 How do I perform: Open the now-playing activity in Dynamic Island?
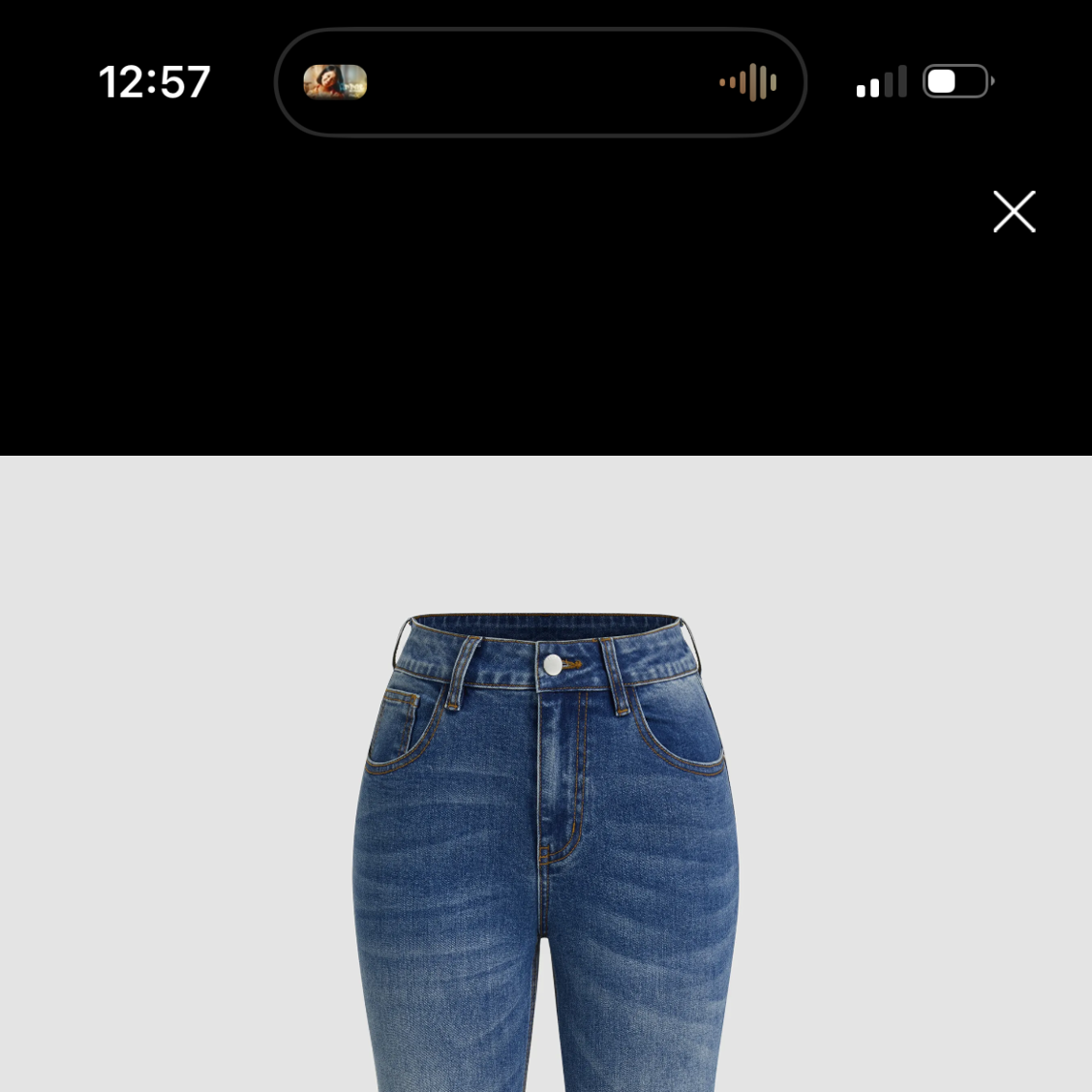539,82
